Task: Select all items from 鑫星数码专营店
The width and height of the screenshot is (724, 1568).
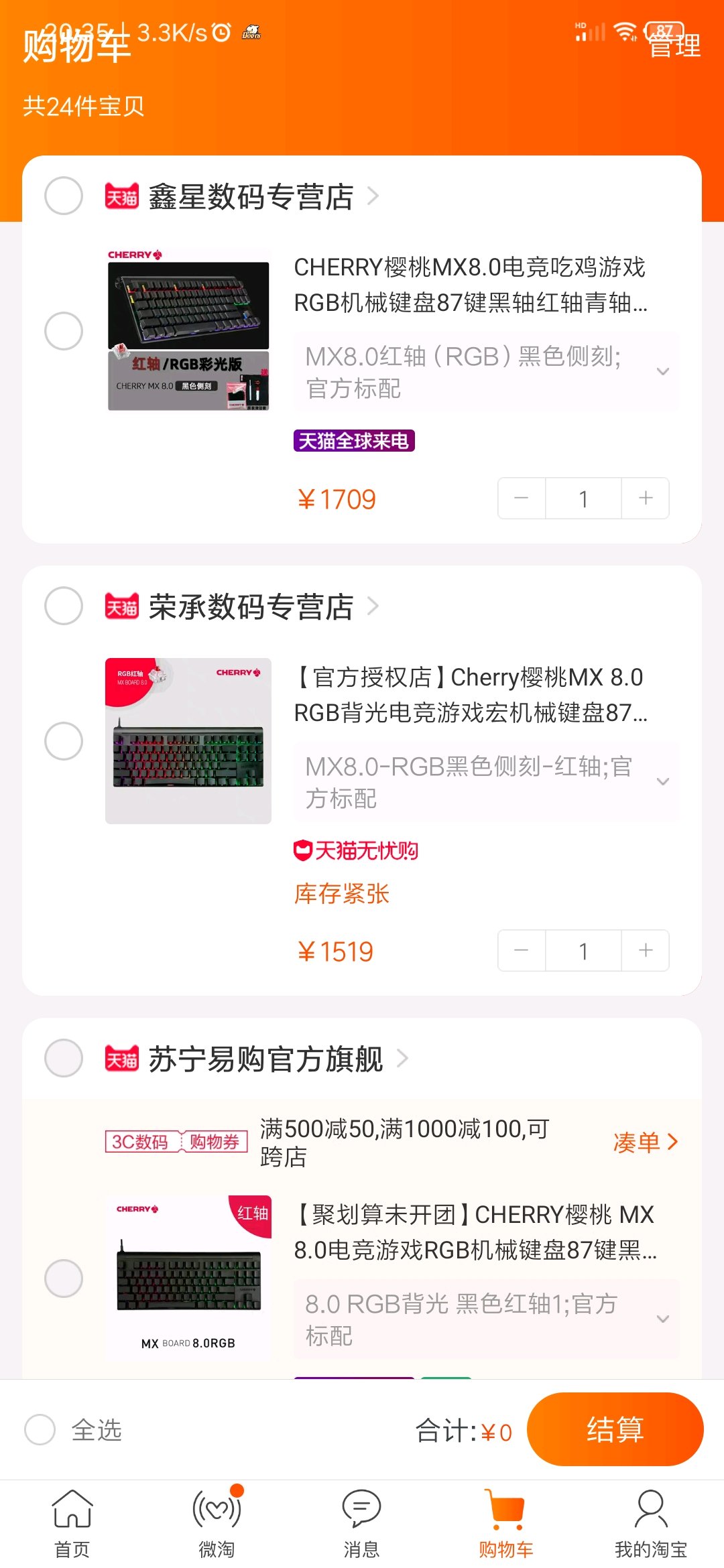Action: 64,196
